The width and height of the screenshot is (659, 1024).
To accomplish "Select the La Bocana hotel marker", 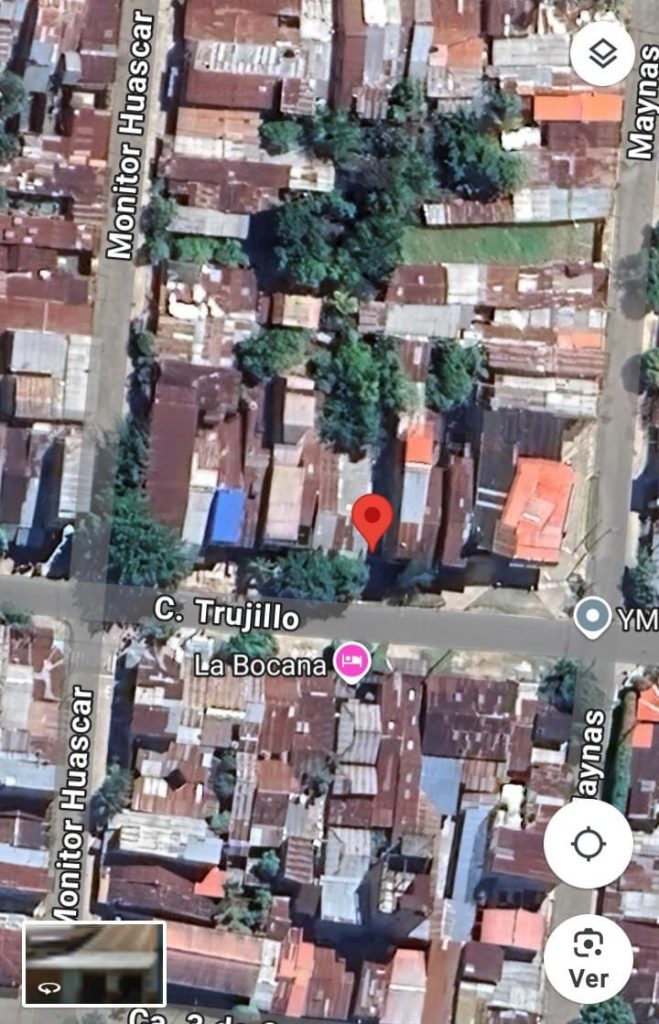I will [x=352, y=662].
